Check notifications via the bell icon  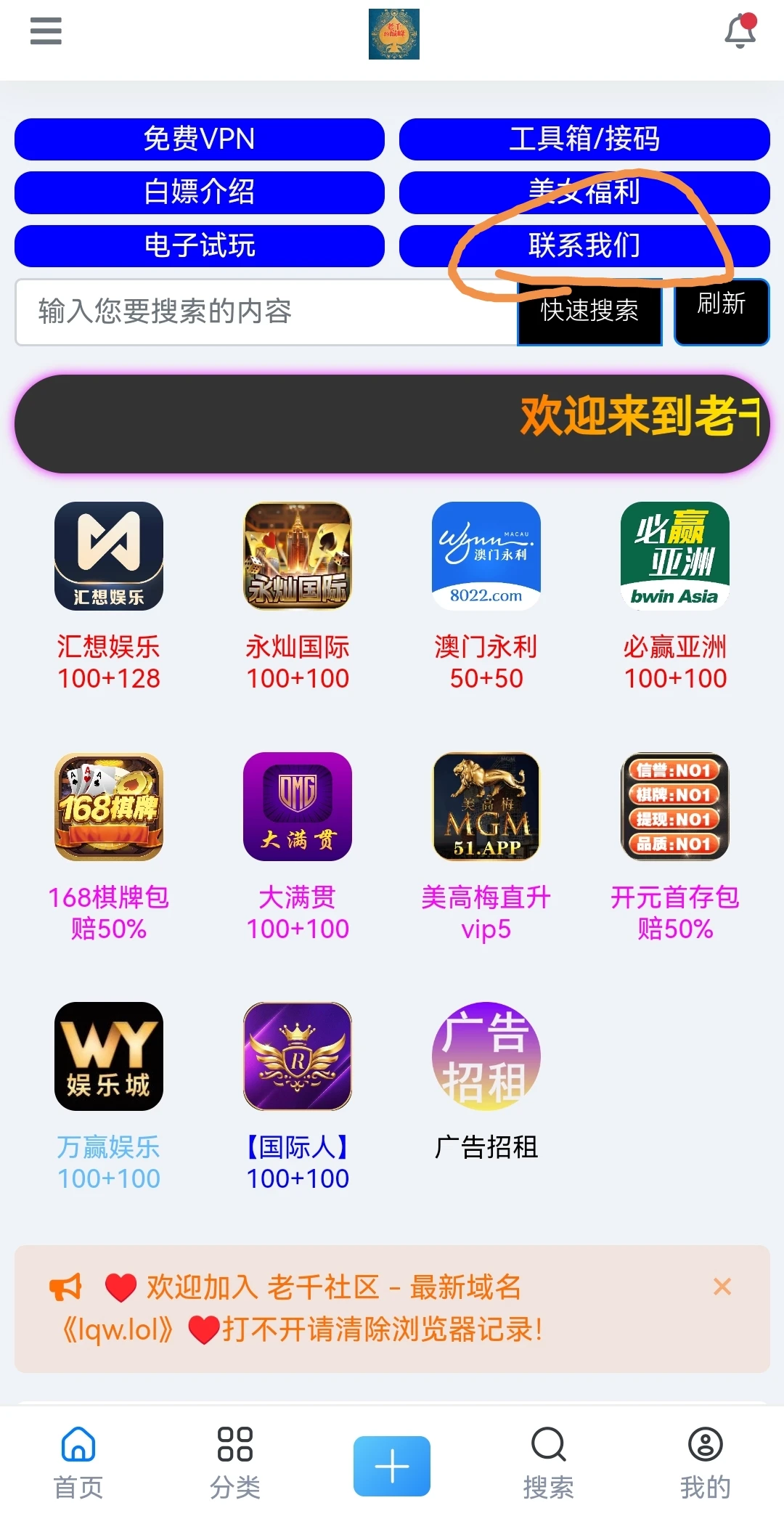(x=739, y=32)
